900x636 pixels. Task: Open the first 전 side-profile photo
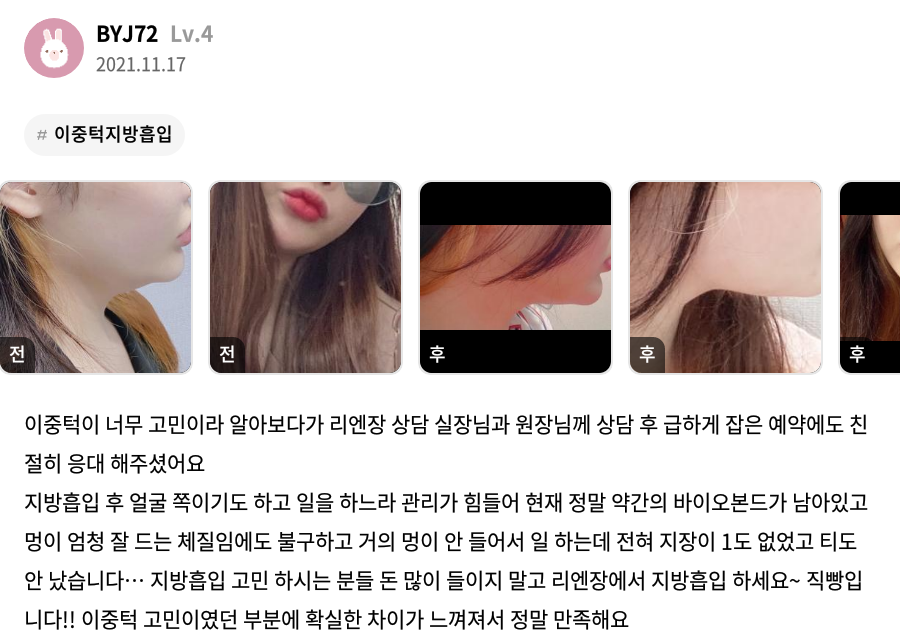(x=96, y=277)
